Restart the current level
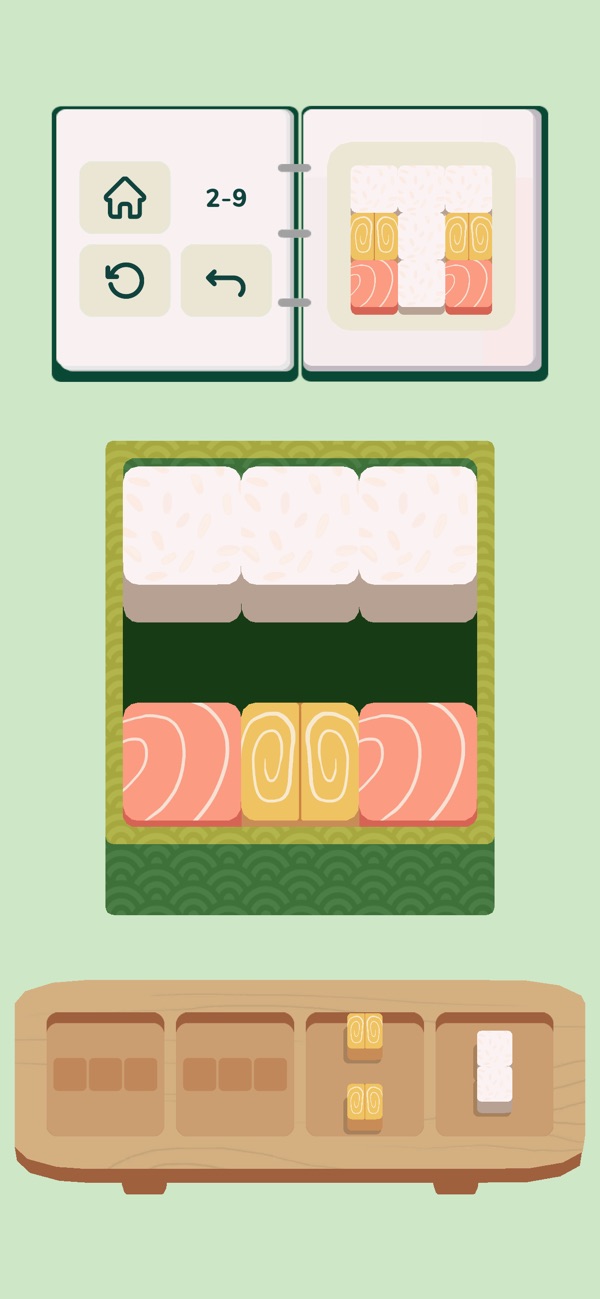 (125, 281)
